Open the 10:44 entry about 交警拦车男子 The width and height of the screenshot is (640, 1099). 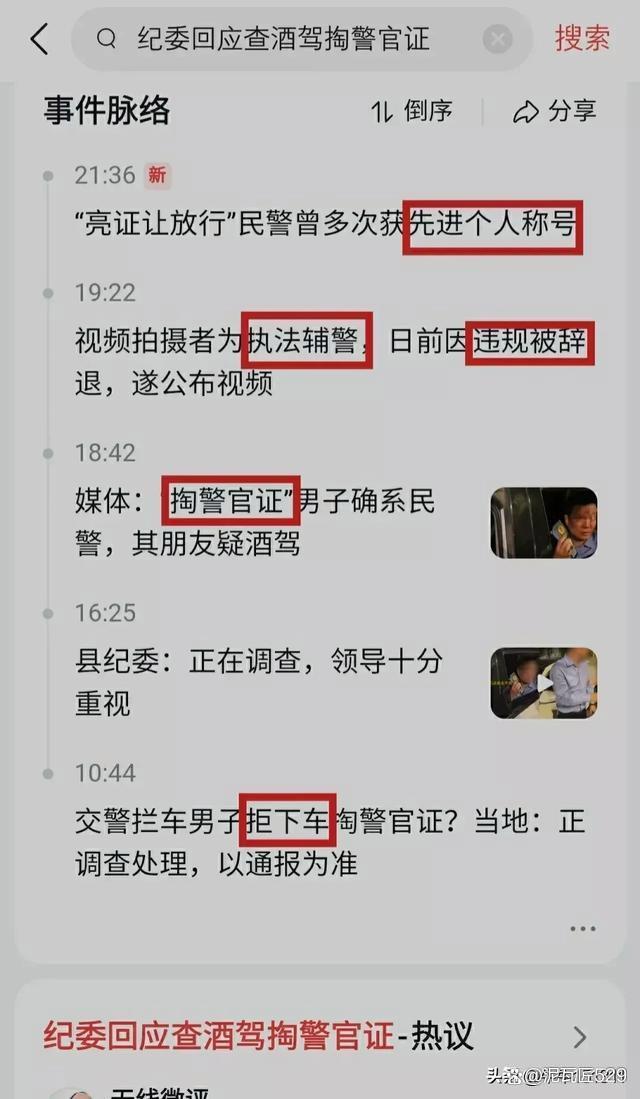tap(330, 842)
